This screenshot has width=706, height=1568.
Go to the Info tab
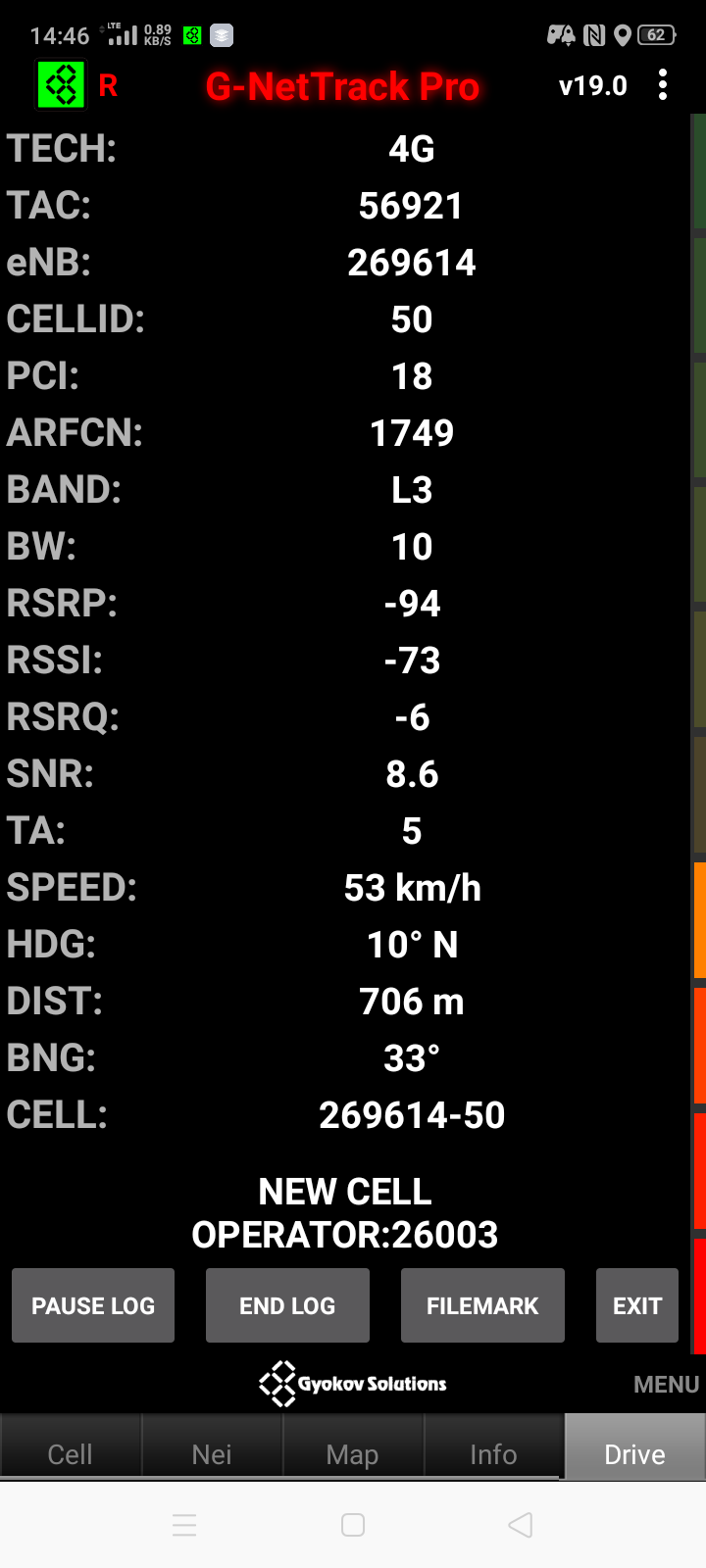pos(493,1453)
